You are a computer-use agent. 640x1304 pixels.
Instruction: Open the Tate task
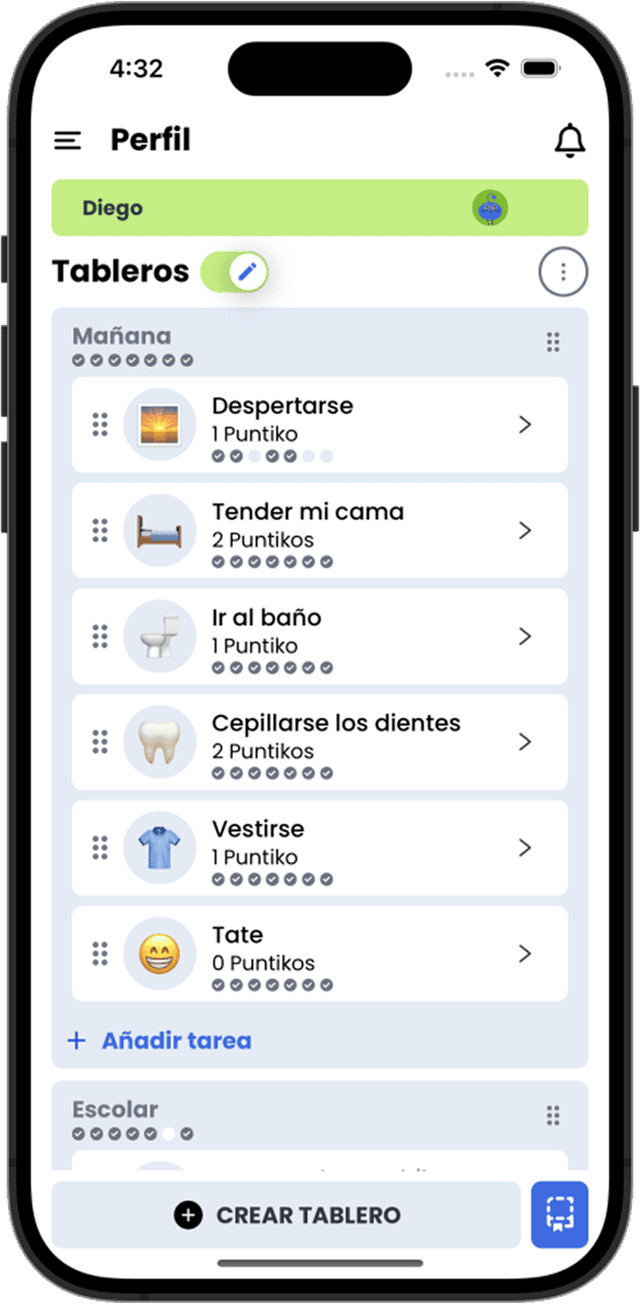[x=319, y=954]
